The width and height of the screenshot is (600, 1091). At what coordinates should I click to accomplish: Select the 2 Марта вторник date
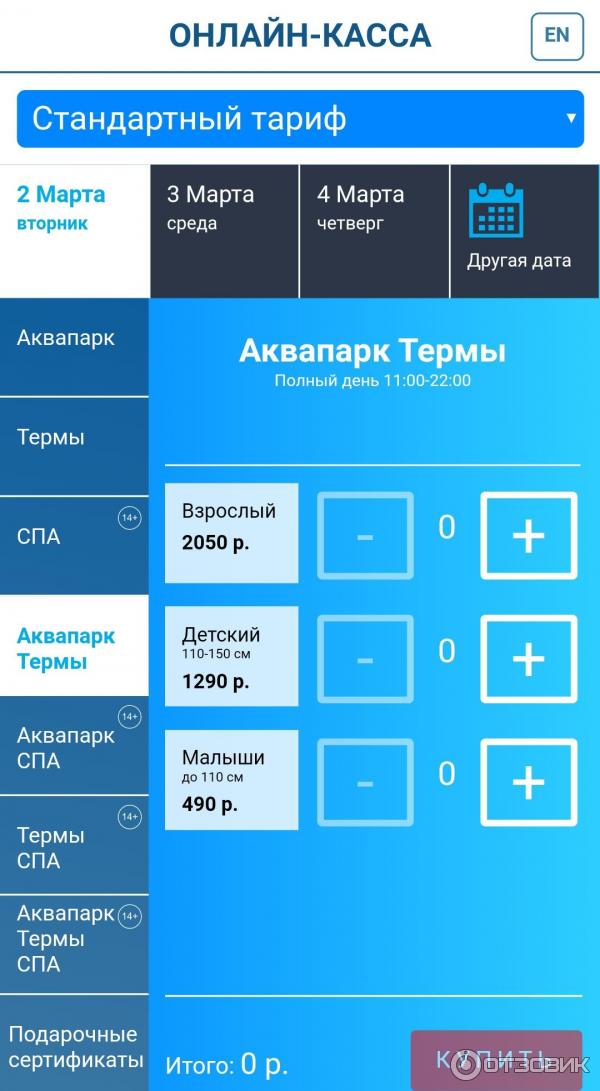[74, 231]
